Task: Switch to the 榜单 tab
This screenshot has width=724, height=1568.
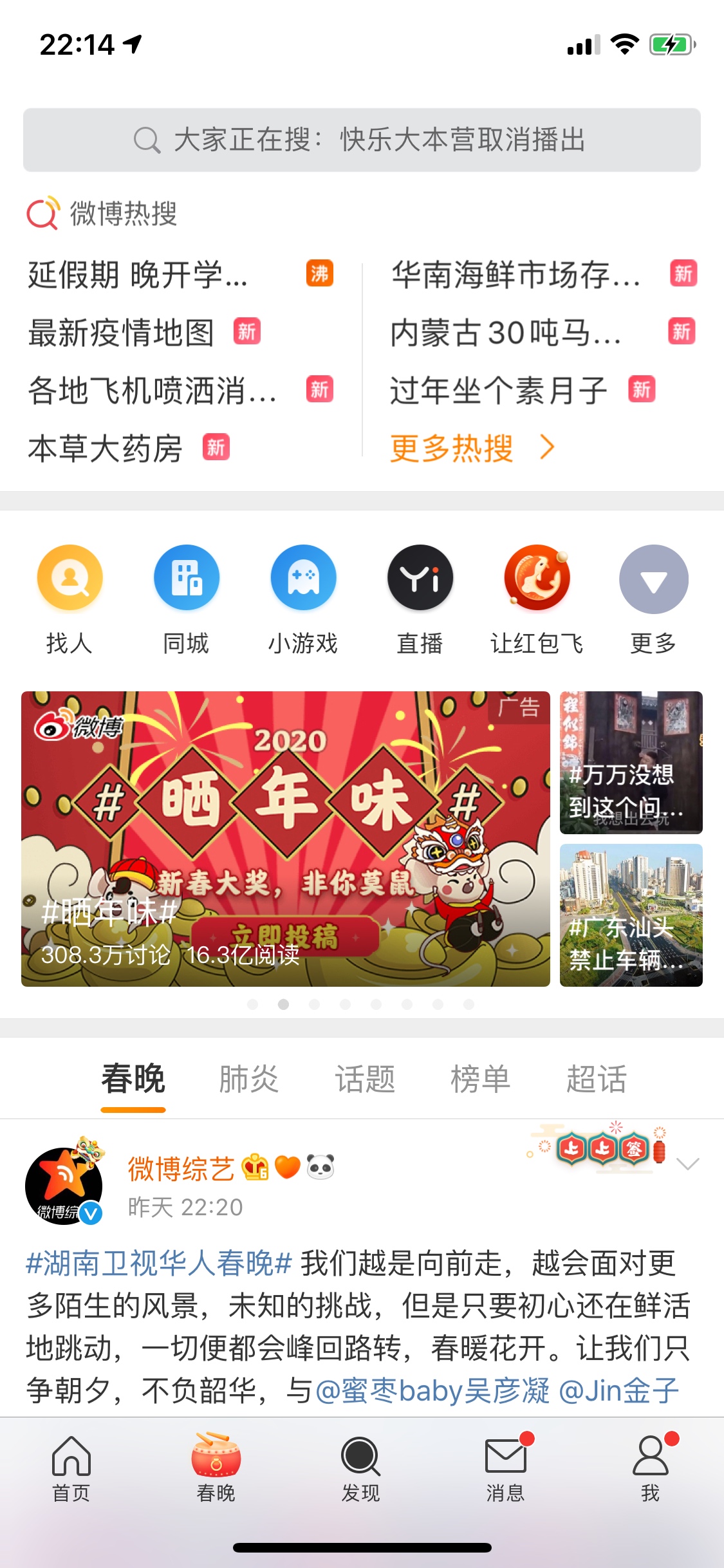Action: click(x=480, y=1079)
